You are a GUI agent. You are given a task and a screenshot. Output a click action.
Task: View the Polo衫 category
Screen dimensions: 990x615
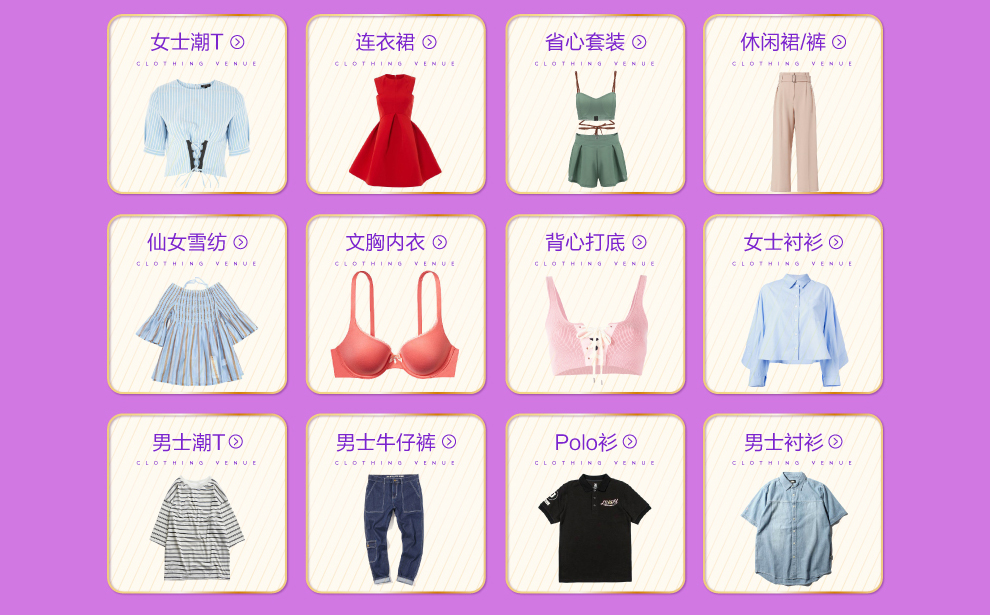(x=596, y=504)
